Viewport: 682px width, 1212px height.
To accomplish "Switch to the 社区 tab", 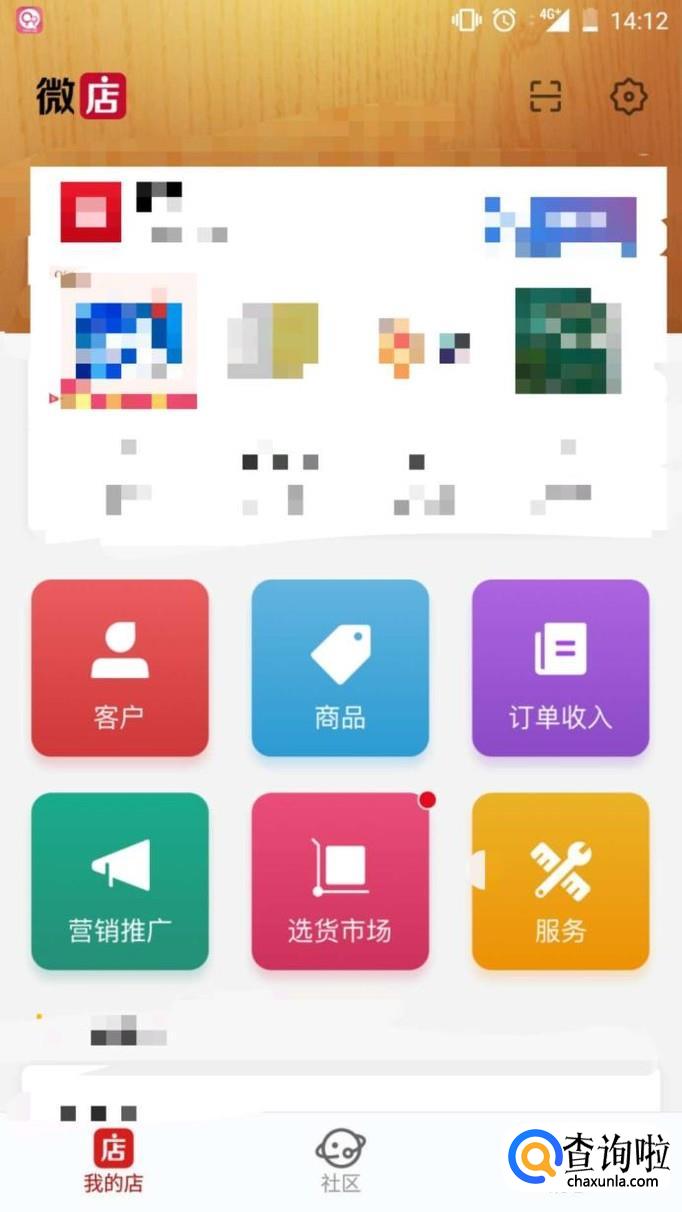I will click(x=340, y=1162).
